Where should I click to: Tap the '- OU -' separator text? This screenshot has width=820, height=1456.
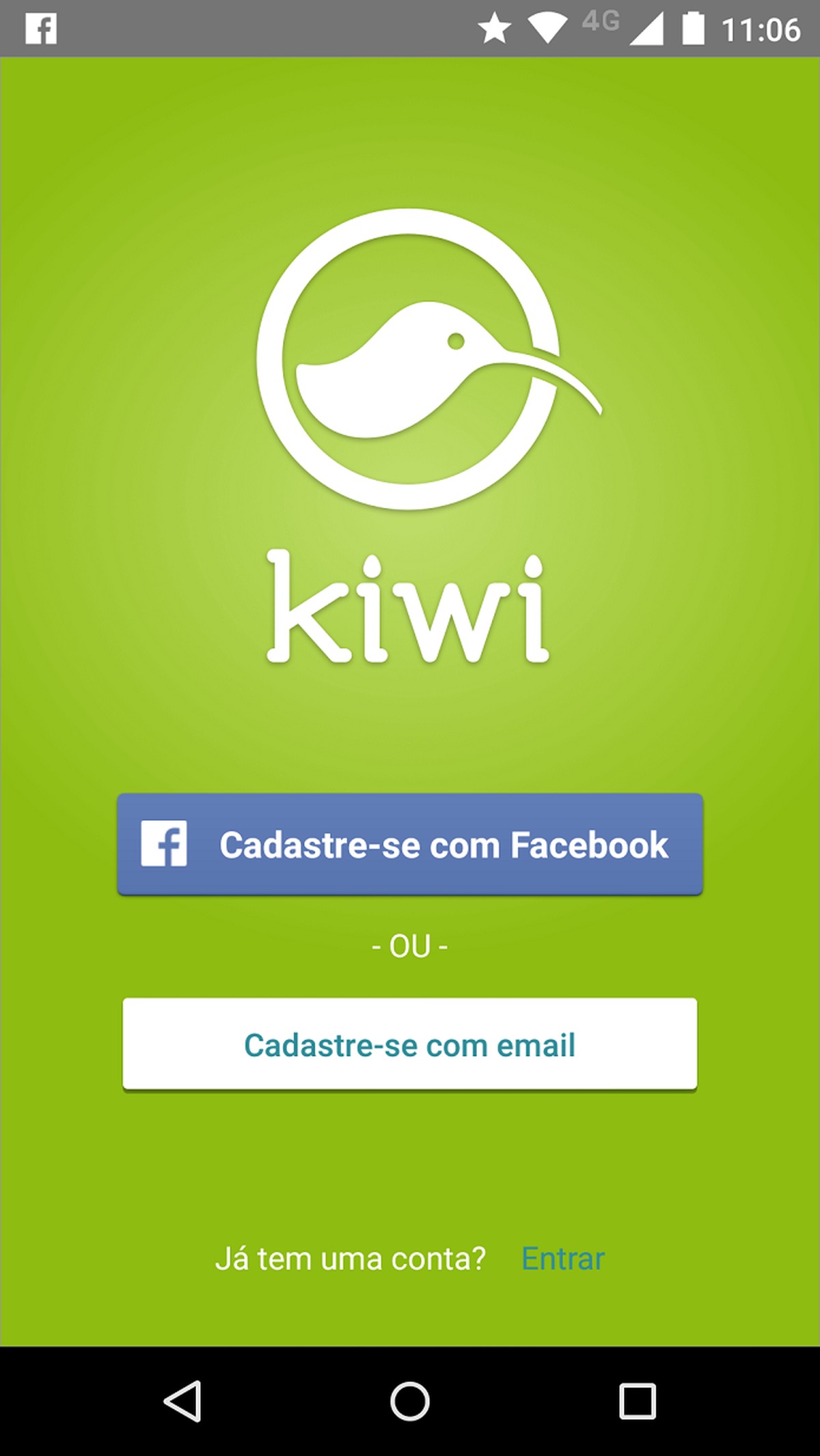(410, 944)
